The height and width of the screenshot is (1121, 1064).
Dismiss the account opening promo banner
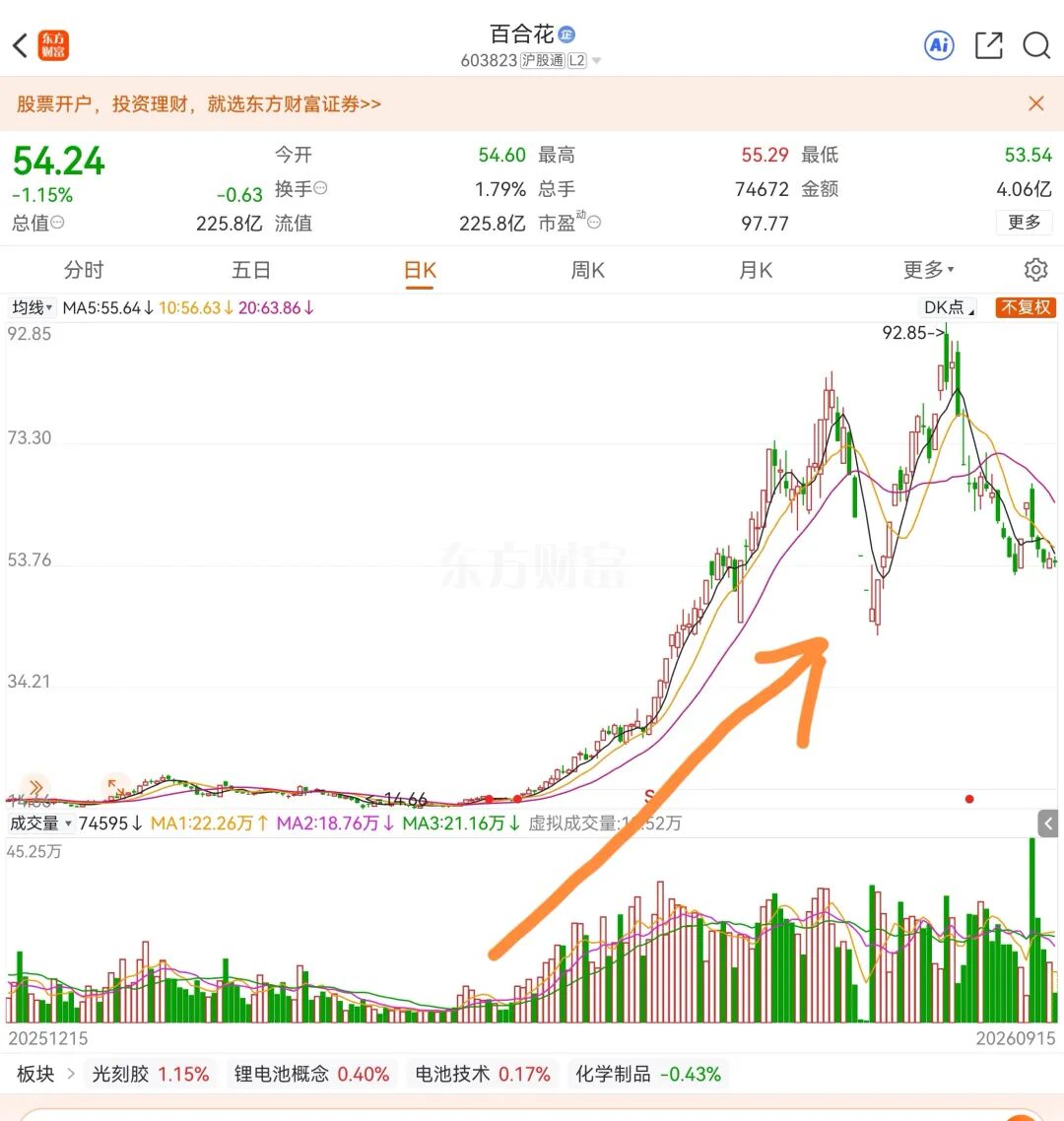[1036, 103]
